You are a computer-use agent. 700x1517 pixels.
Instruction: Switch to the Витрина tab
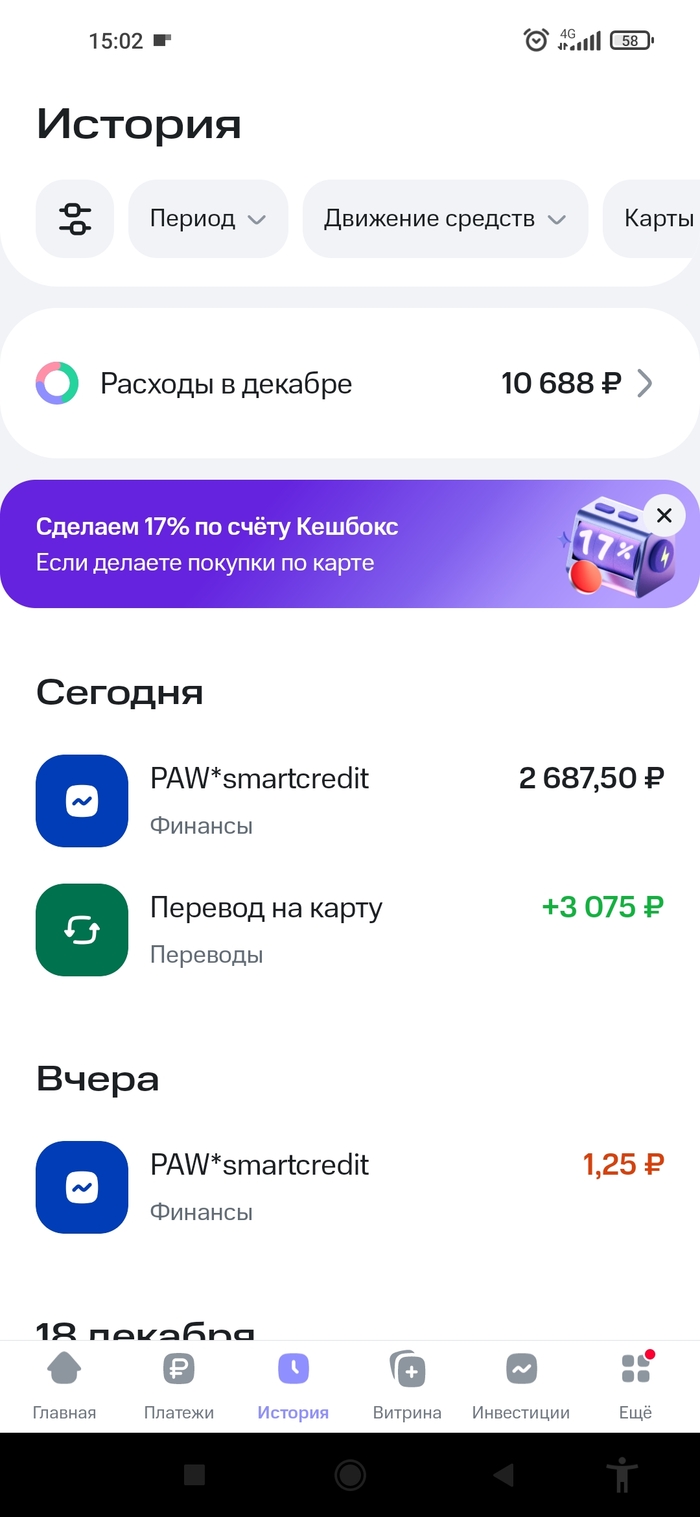[x=407, y=1385]
